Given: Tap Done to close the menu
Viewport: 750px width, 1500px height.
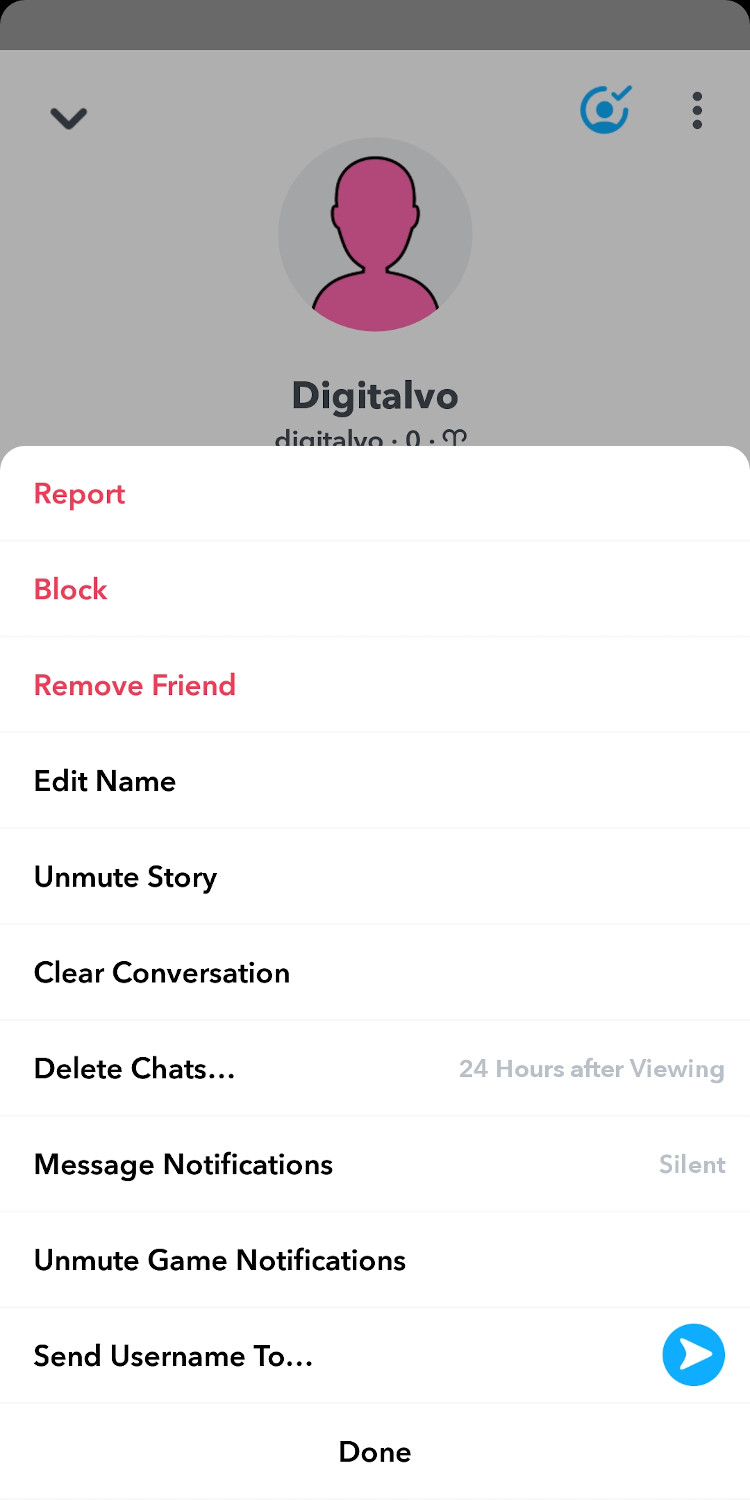Looking at the screenshot, I should click(x=375, y=1452).
